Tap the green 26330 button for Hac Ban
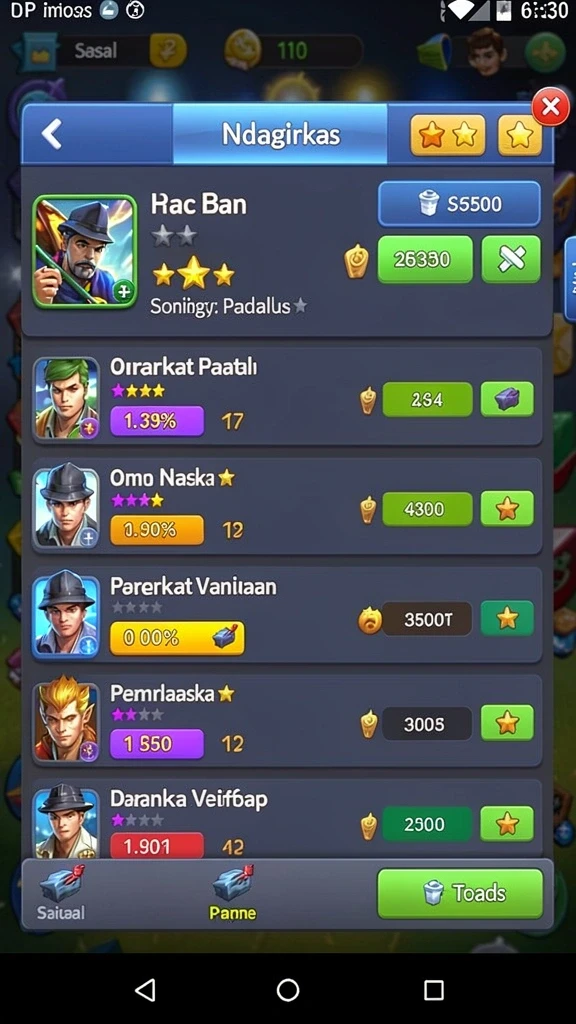576x1024 pixels. coord(425,259)
